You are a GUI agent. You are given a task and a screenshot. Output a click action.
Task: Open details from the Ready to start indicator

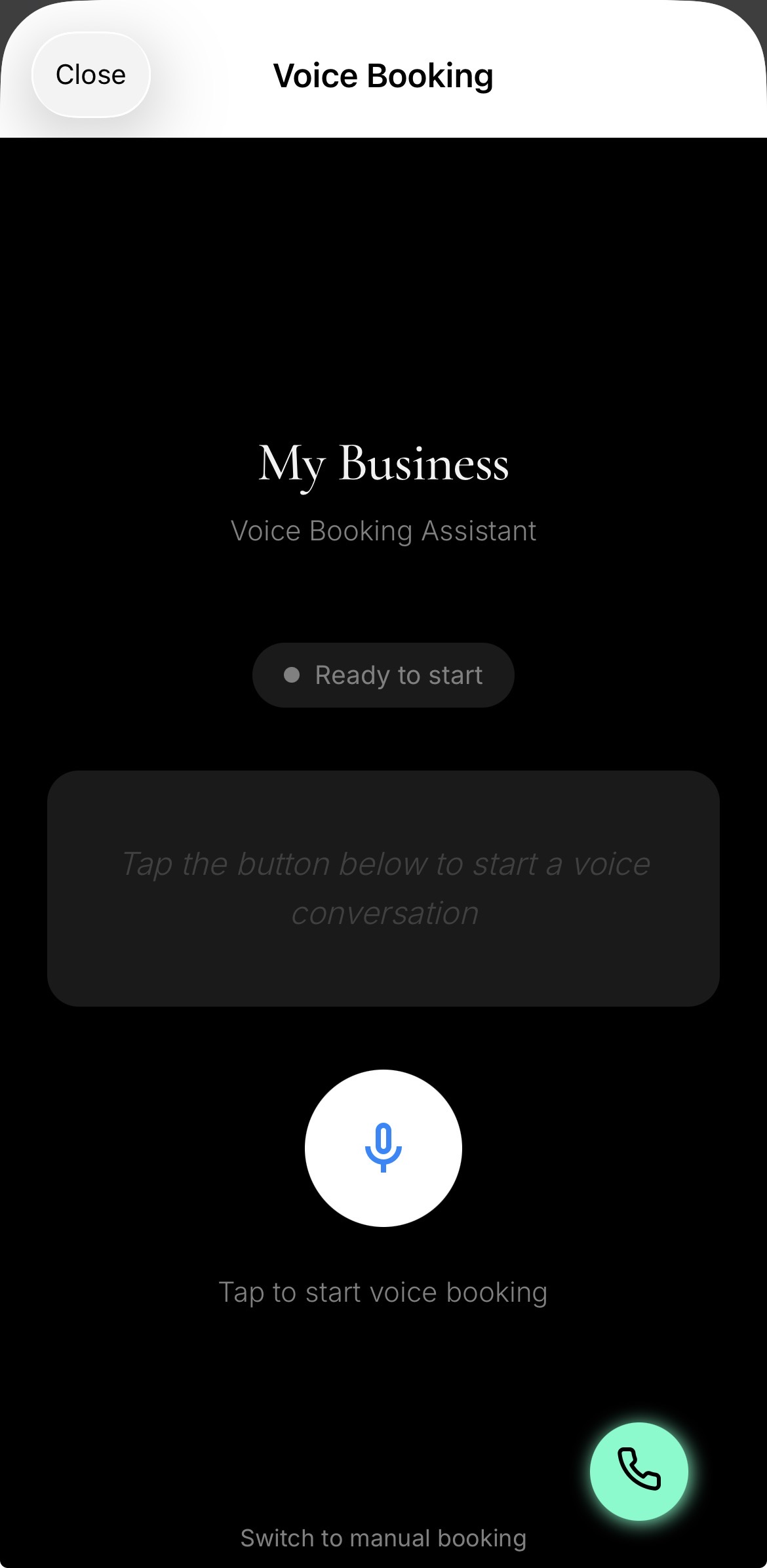click(x=383, y=675)
